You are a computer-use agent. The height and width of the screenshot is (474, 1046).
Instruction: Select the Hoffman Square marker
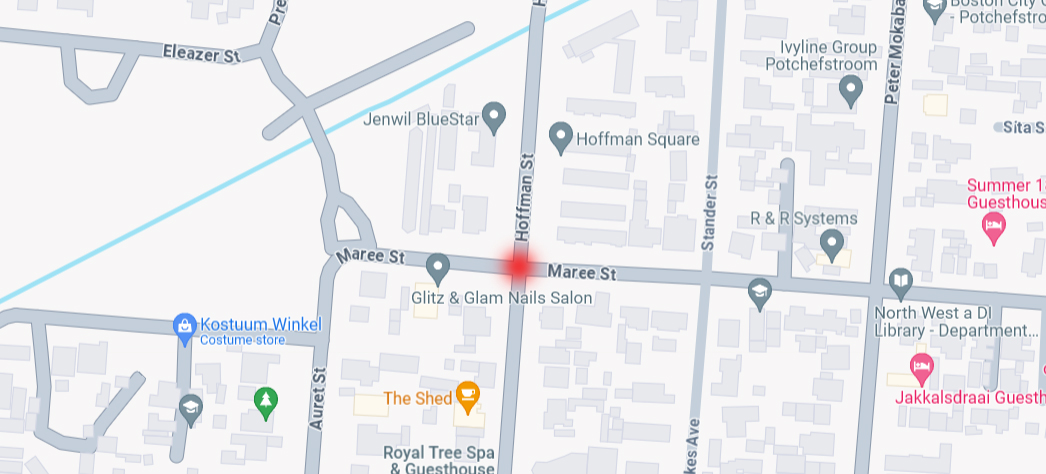pyautogui.click(x=560, y=136)
